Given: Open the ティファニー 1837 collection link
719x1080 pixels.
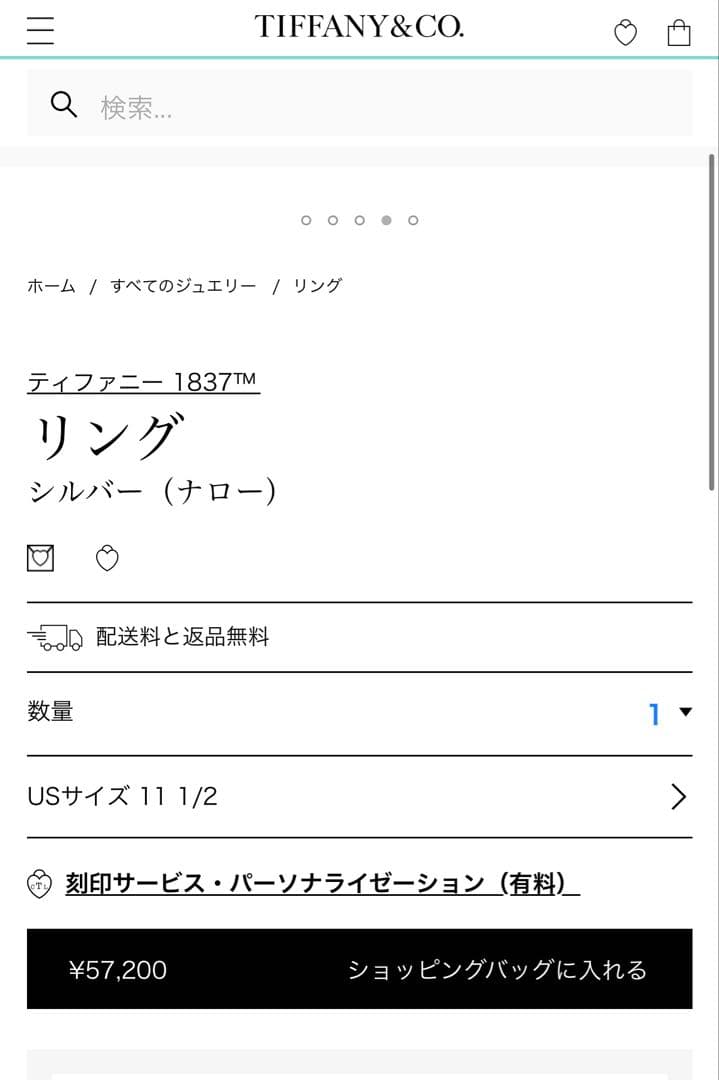Looking at the screenshot, I should tap(143, 382).
